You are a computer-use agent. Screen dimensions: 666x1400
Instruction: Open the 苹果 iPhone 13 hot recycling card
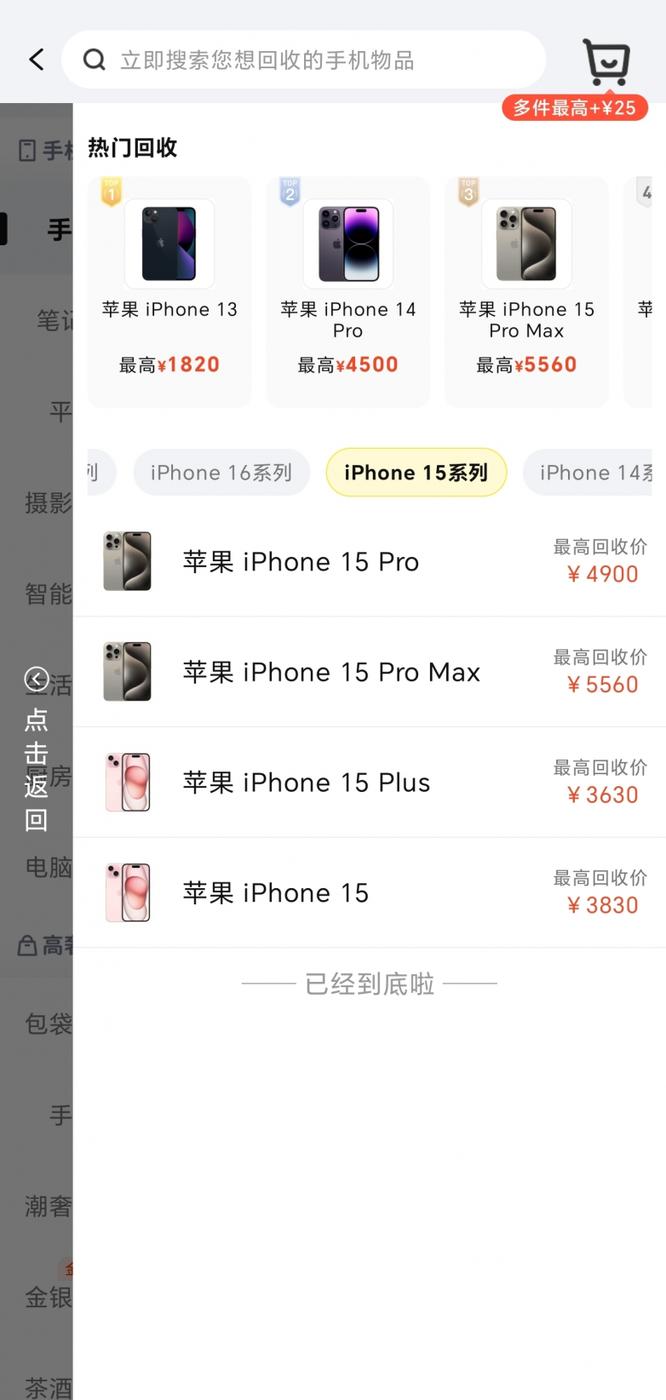point(169,291)
